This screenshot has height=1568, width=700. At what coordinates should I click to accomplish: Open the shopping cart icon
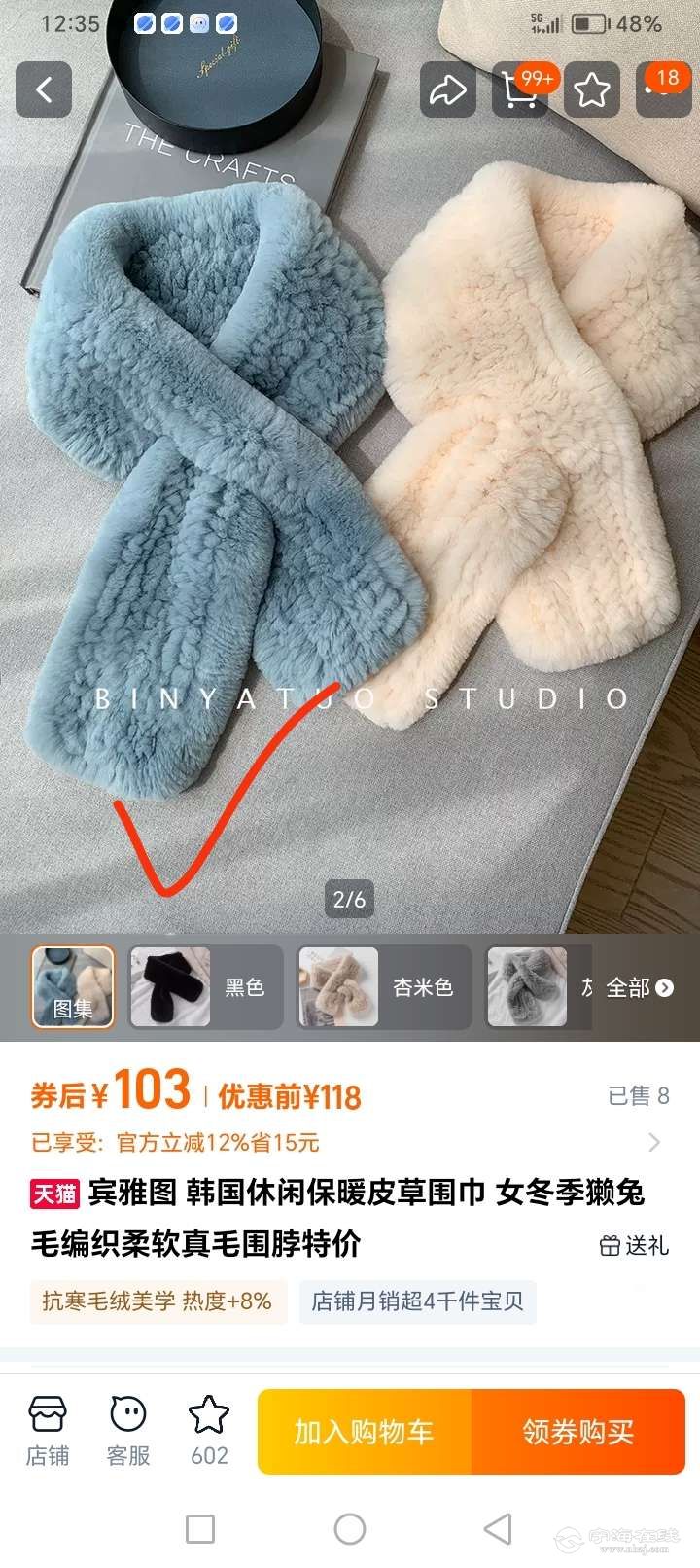[521, 90]
